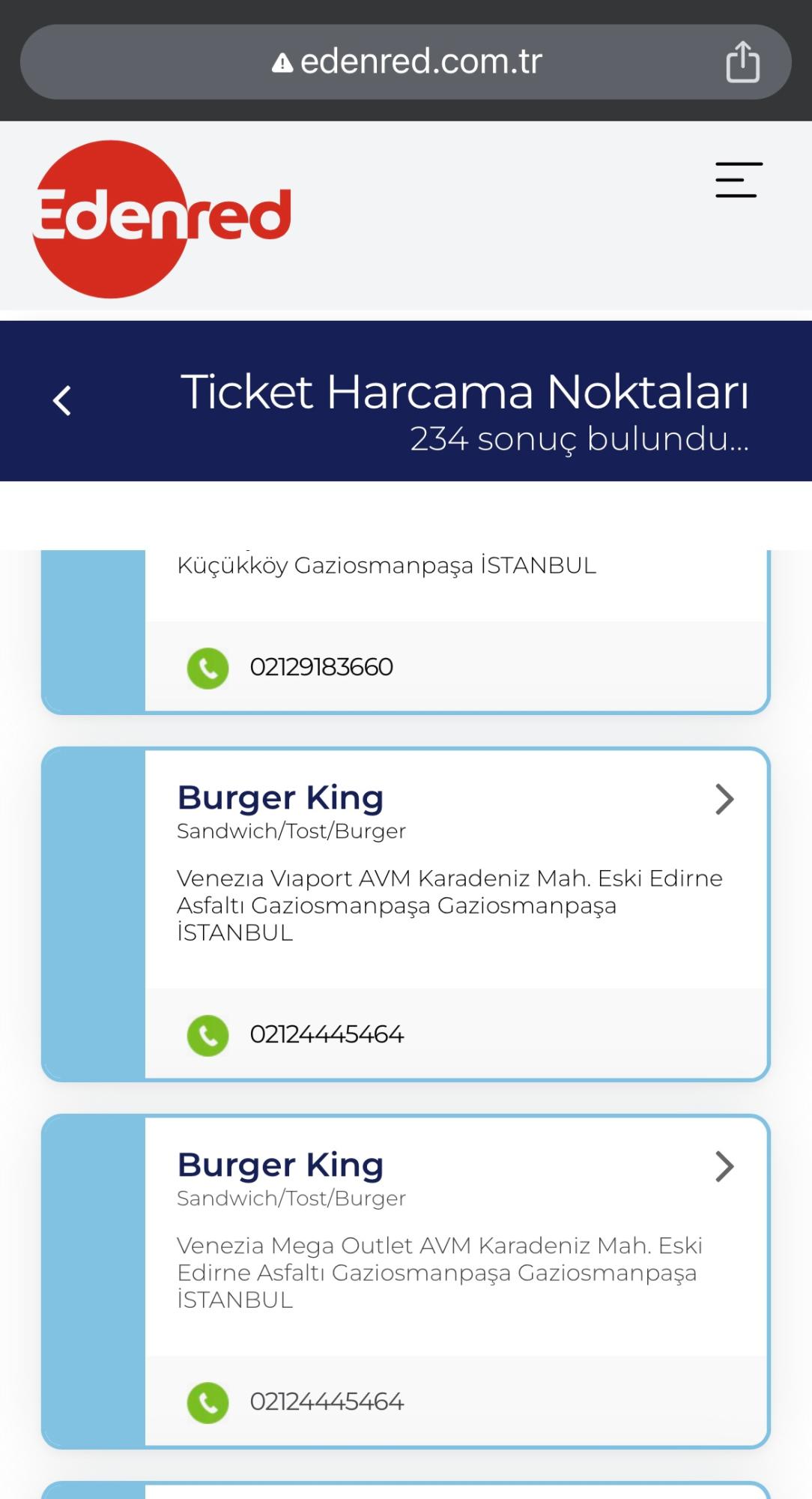This screenshot has height=1499, width=812.
Task: Tap the Venezia Mega Outlet AVM address text
Action: coord(438,1272)
